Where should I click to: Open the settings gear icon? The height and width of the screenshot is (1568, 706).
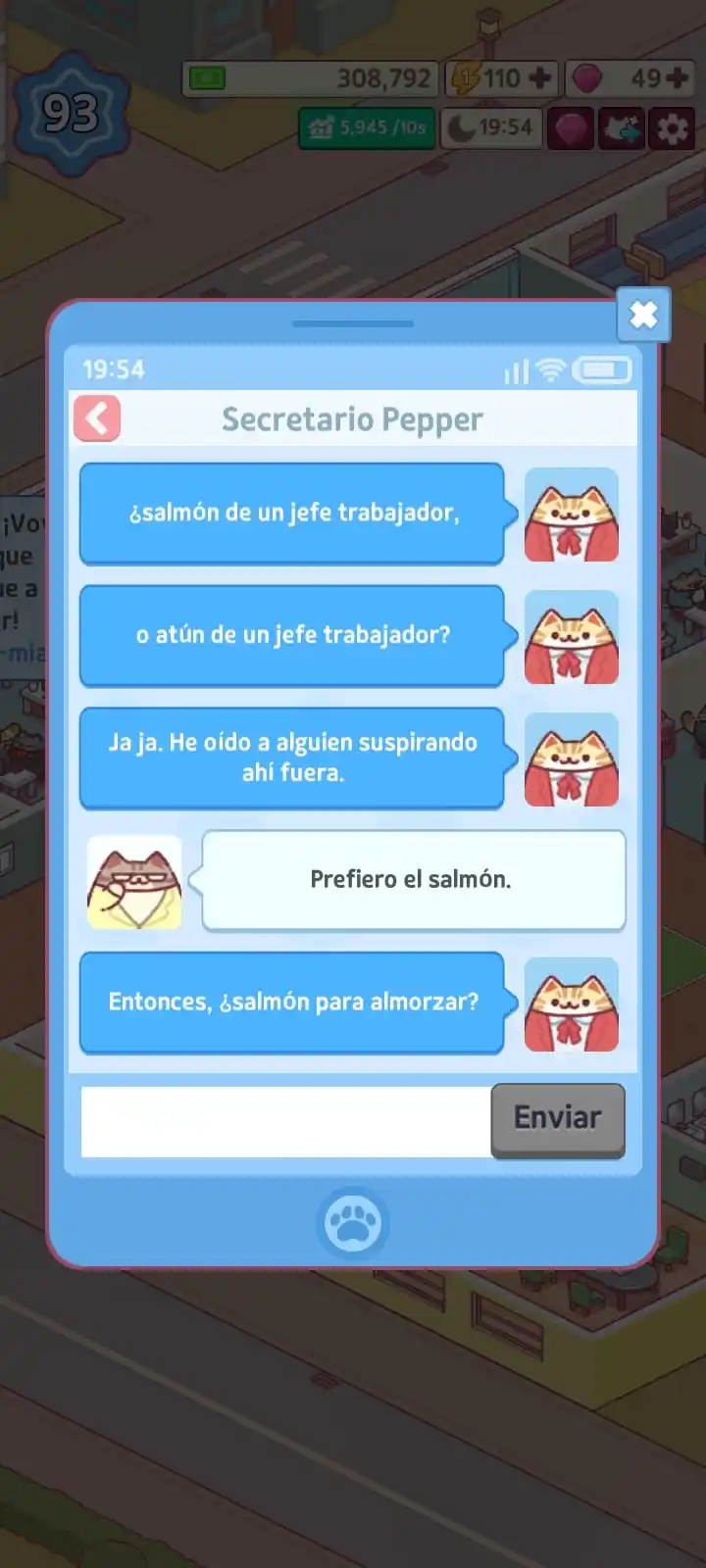[673, 127]
